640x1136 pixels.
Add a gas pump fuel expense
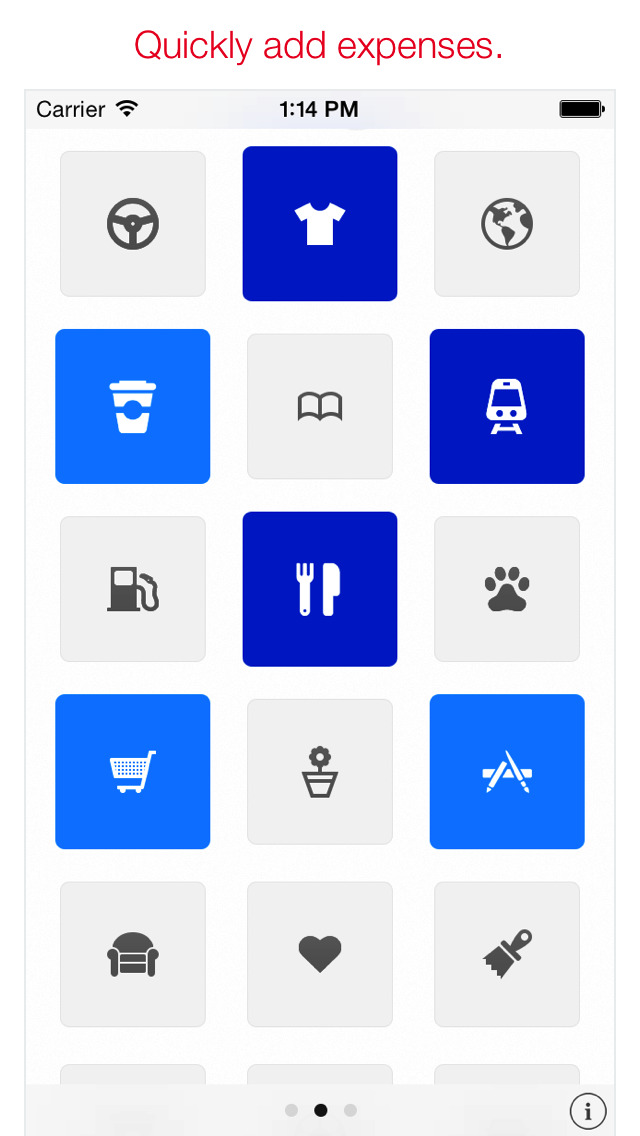(x=133, y=589)
